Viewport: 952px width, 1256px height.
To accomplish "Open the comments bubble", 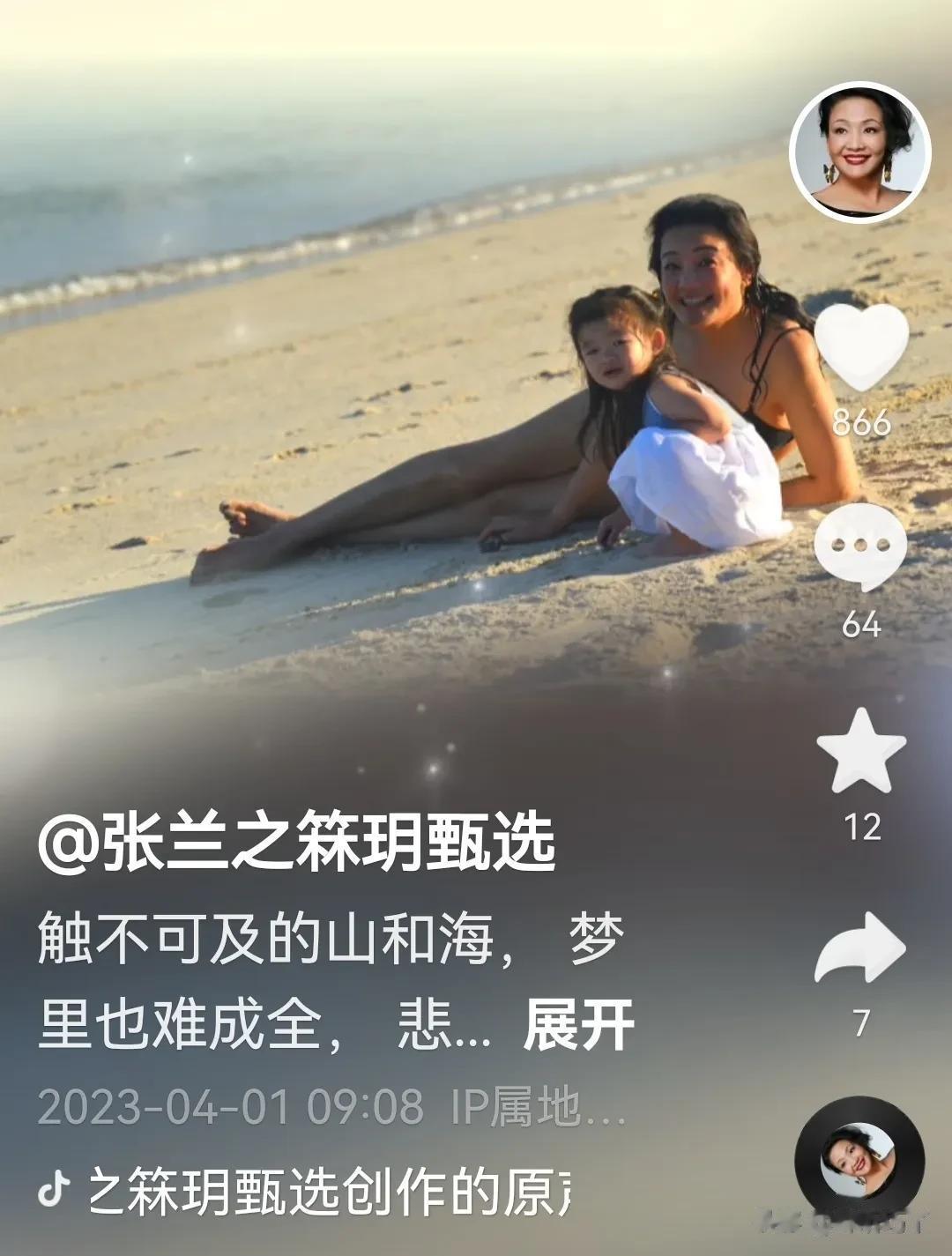I will tap(860, 547).
